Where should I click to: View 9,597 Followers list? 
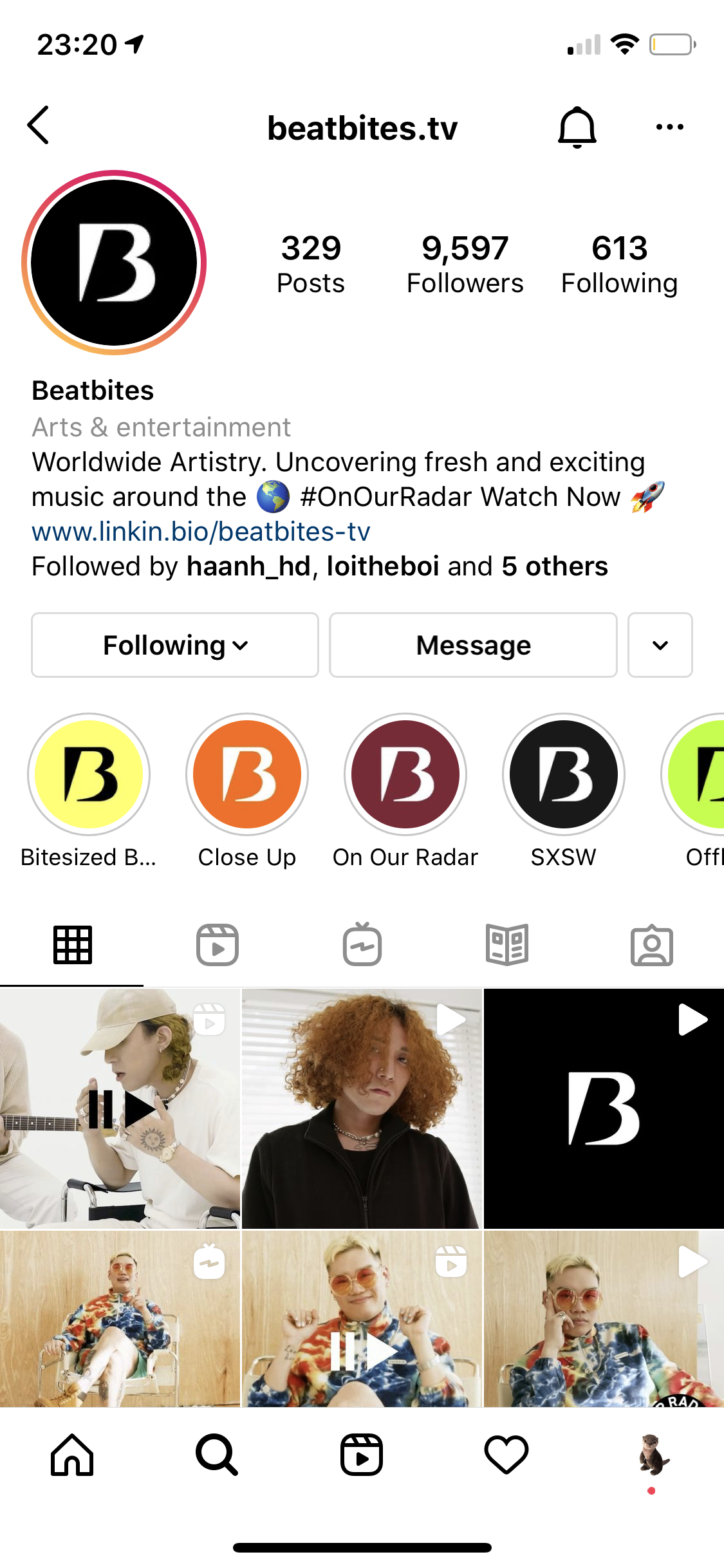click(465, 264)
